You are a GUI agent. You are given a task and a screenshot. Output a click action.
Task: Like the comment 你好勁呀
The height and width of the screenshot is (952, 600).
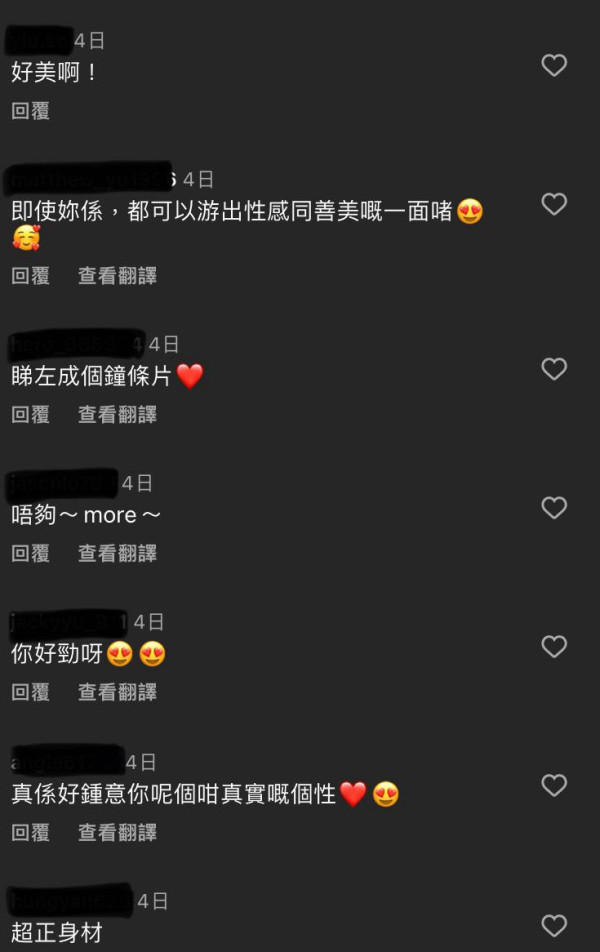pos(554,647)
